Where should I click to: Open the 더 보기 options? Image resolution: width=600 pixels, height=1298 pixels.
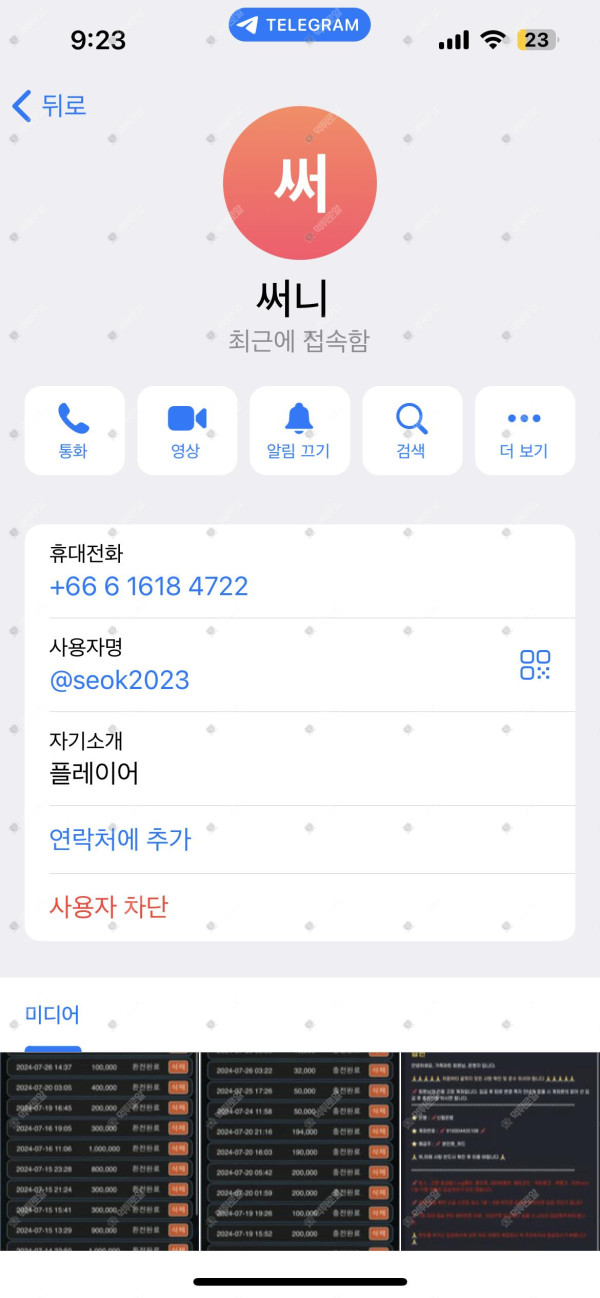(524, 431)
